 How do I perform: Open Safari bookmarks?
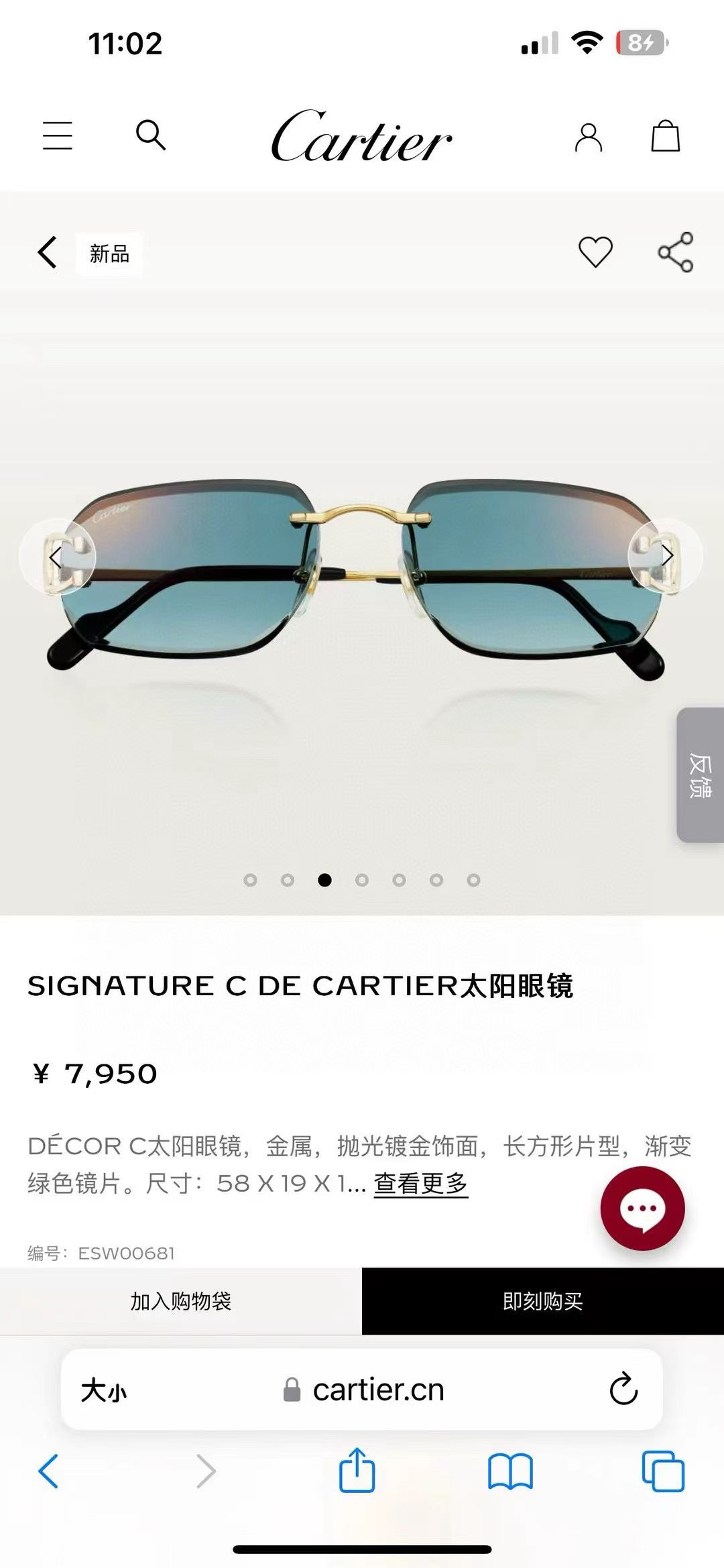(510, 1471)
